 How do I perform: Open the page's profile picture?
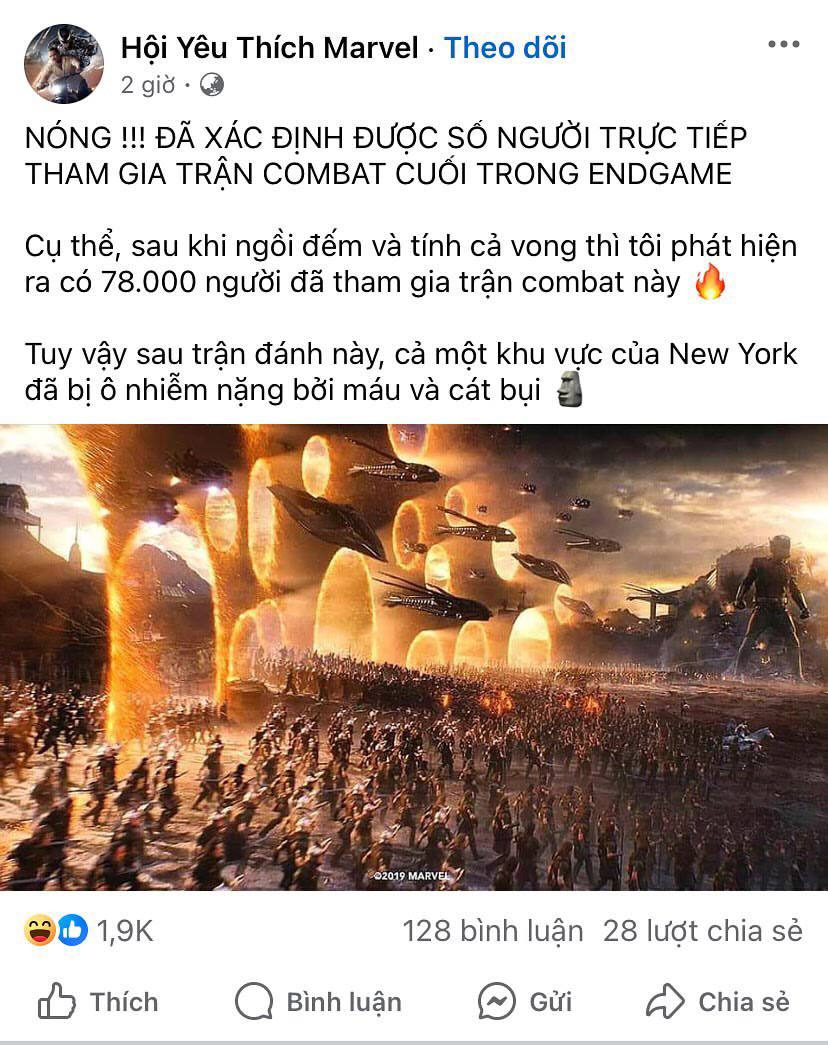coord(63,63)
